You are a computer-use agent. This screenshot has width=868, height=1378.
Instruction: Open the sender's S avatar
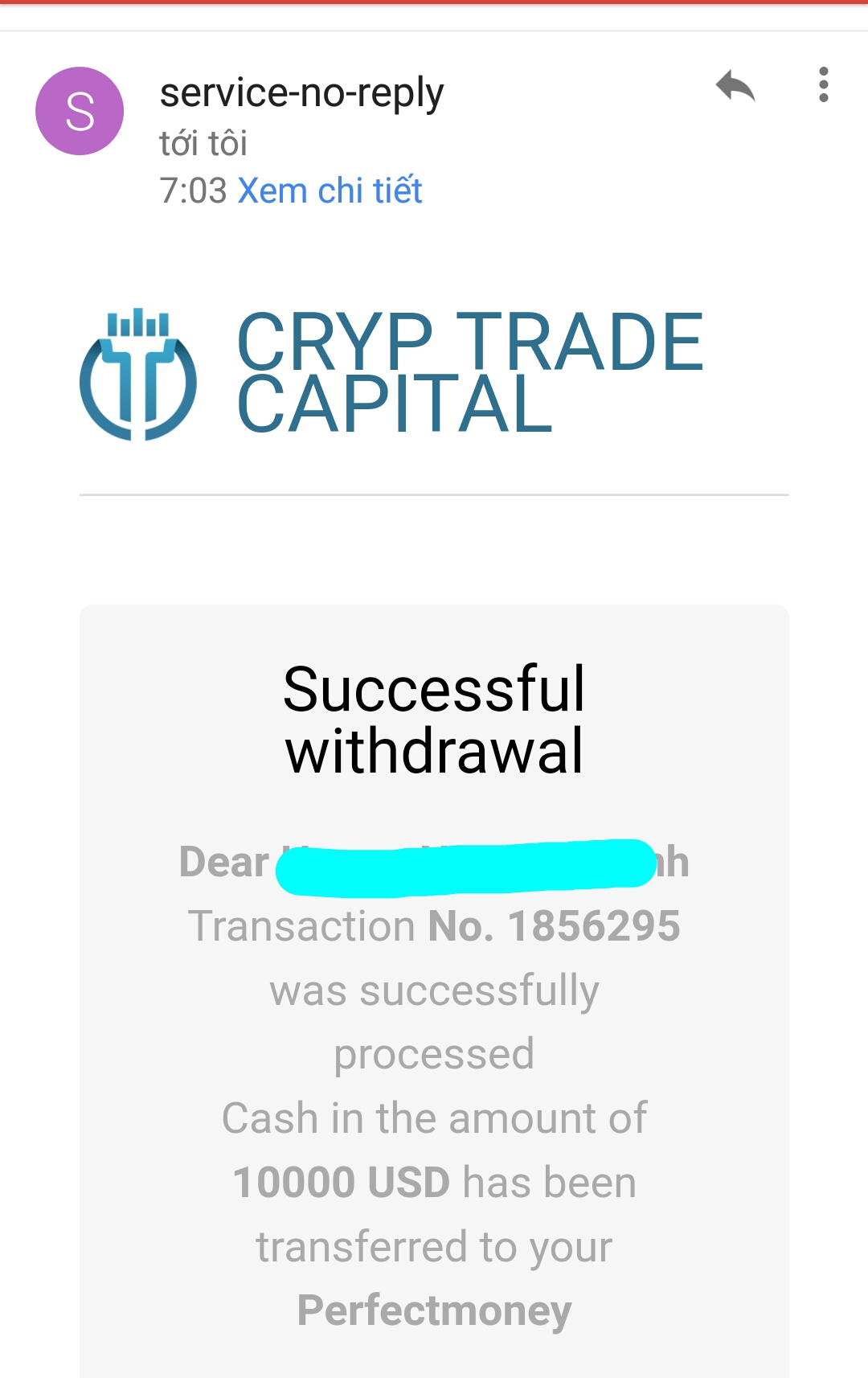point(80,111)
